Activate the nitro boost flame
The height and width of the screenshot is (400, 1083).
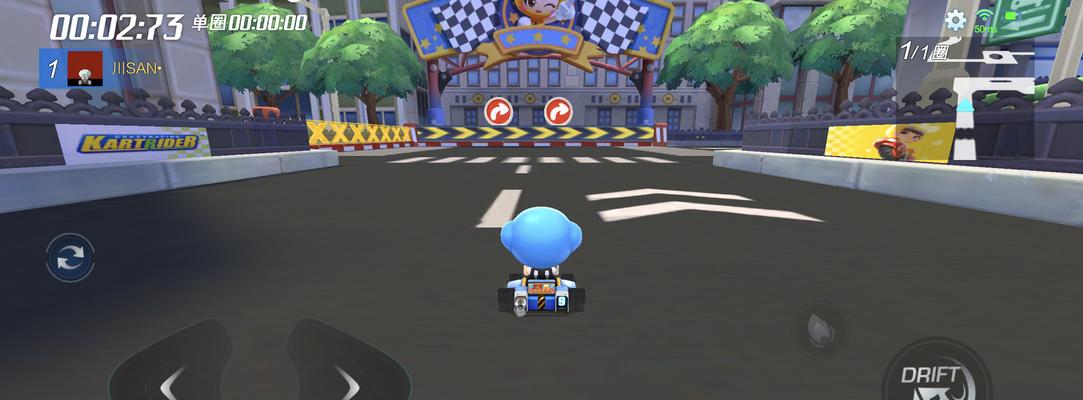820,329
